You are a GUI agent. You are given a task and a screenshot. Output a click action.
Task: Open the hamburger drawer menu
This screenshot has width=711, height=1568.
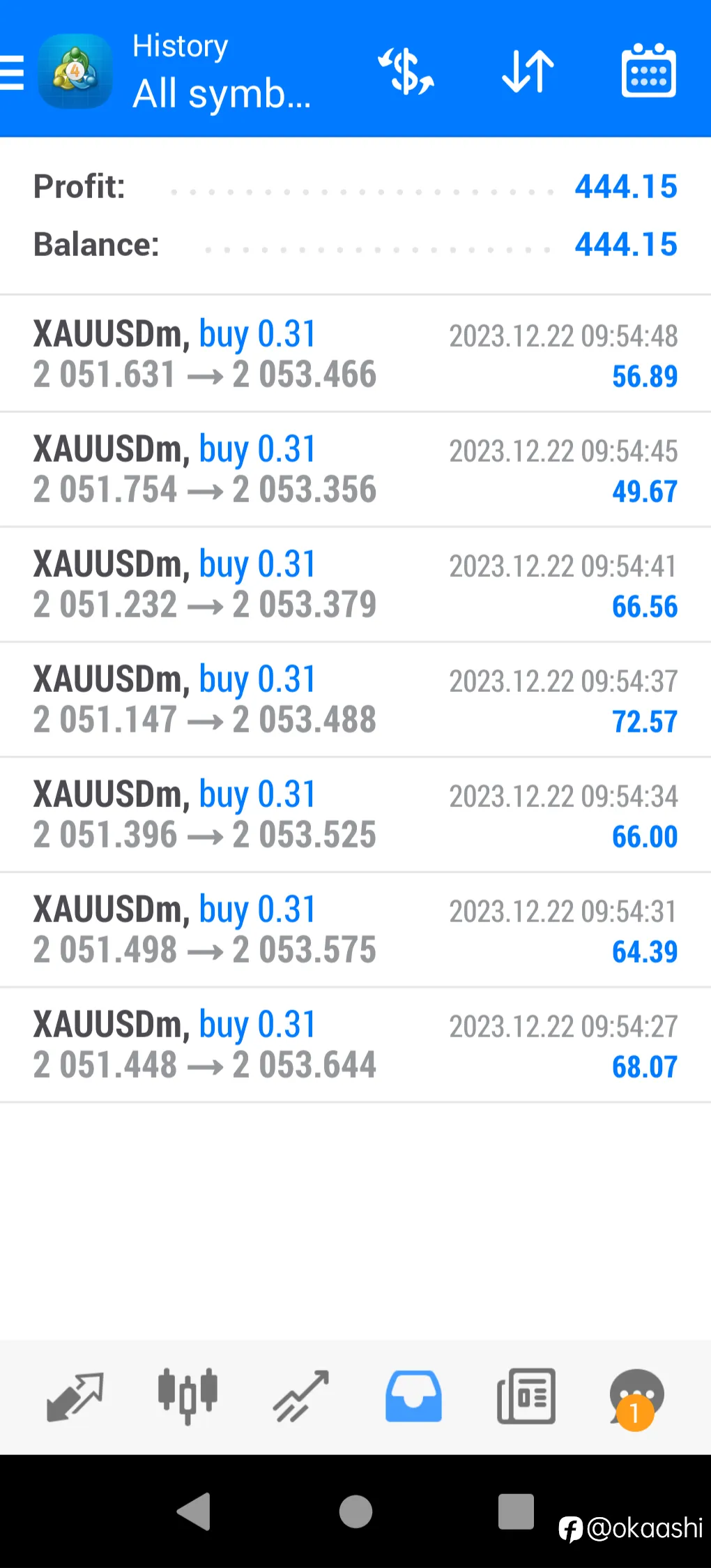pos(12,72)
